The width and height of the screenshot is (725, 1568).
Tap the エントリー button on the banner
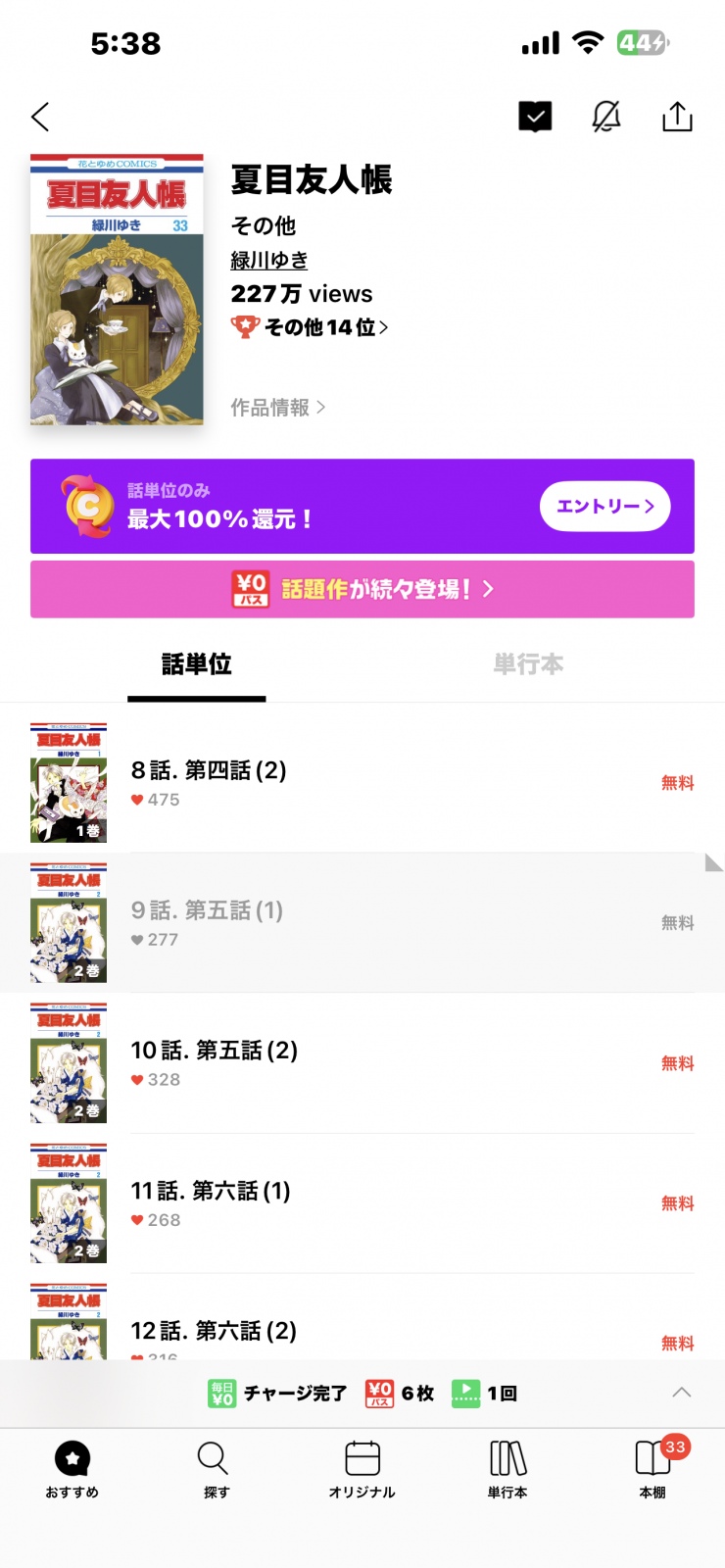pos(604,507)
